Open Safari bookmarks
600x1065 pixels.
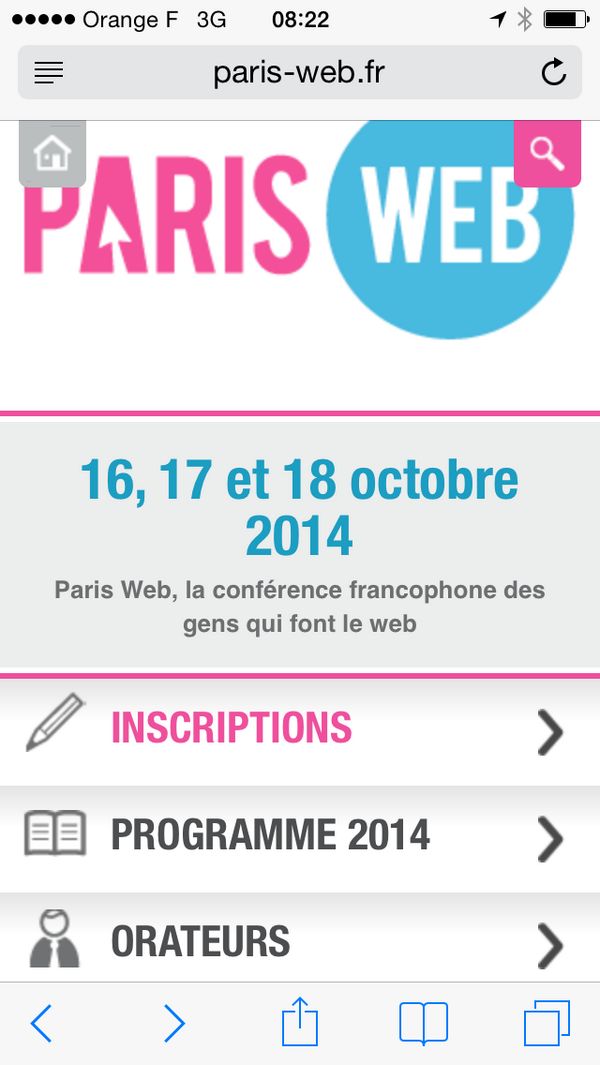[x=423, y=1023]
